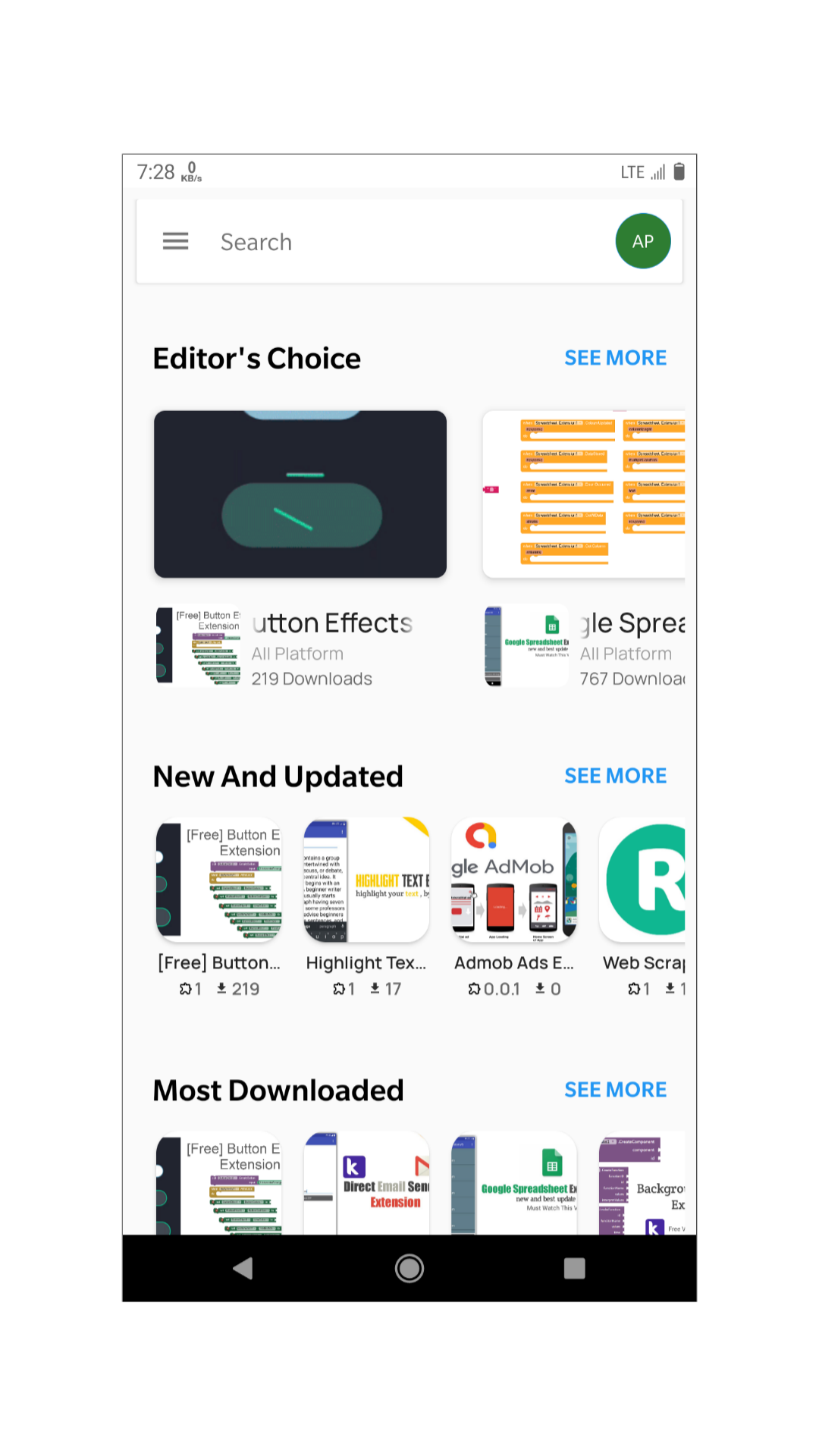Screen dimensions: 819x1456
Task: See more New And Updated extensions
Action: coord(615,776)
